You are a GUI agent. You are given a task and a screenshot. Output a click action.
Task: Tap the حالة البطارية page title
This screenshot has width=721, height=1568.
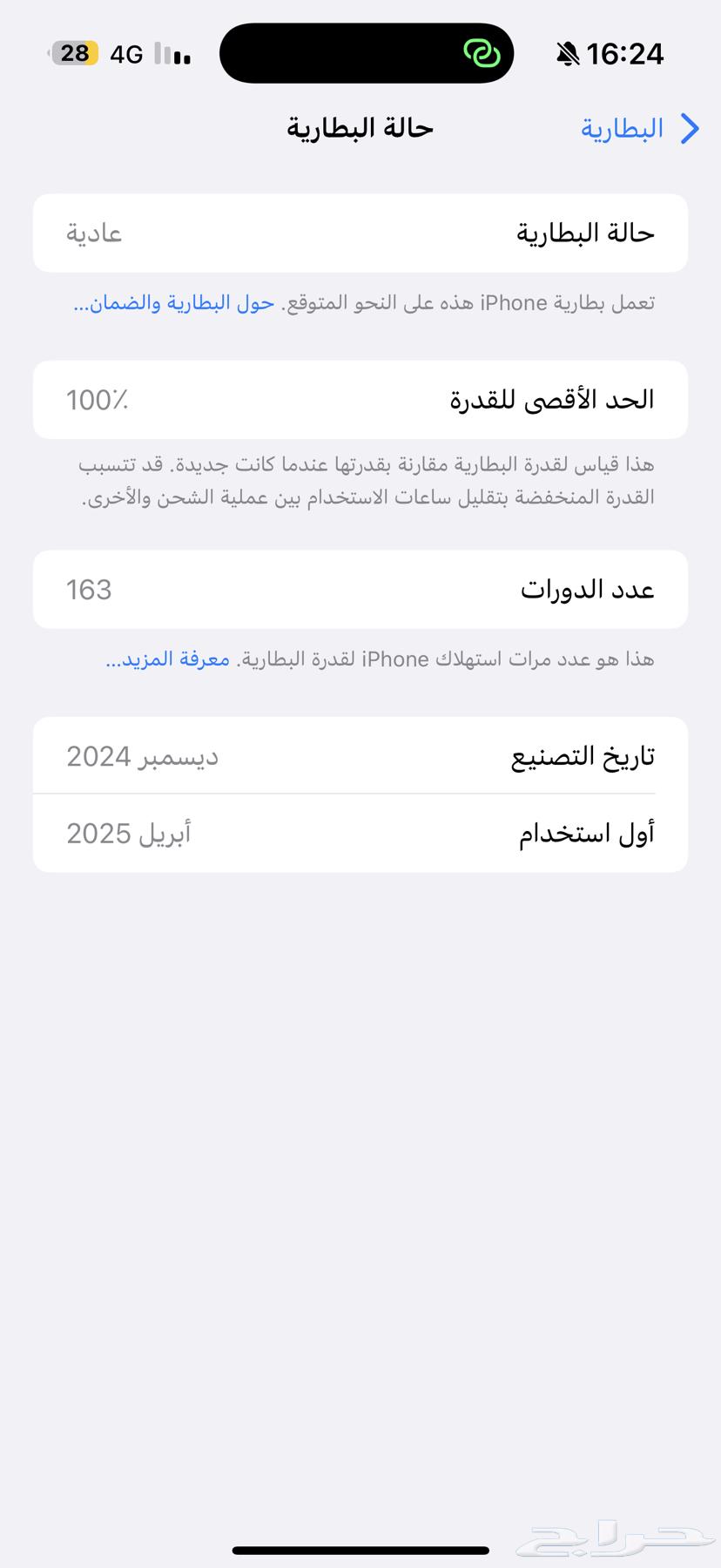[358, 127]
